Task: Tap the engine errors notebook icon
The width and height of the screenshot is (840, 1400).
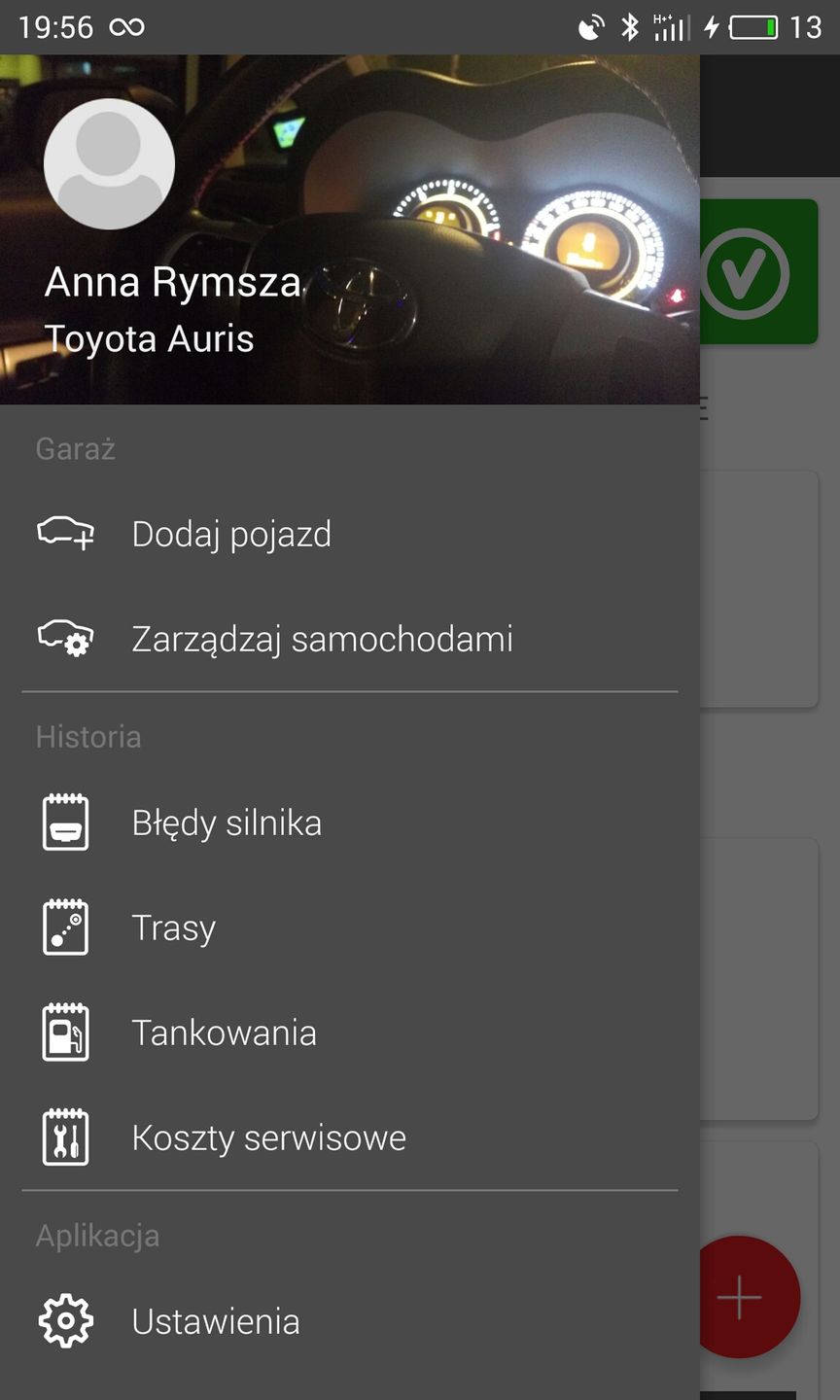Action: pos(64,822)
